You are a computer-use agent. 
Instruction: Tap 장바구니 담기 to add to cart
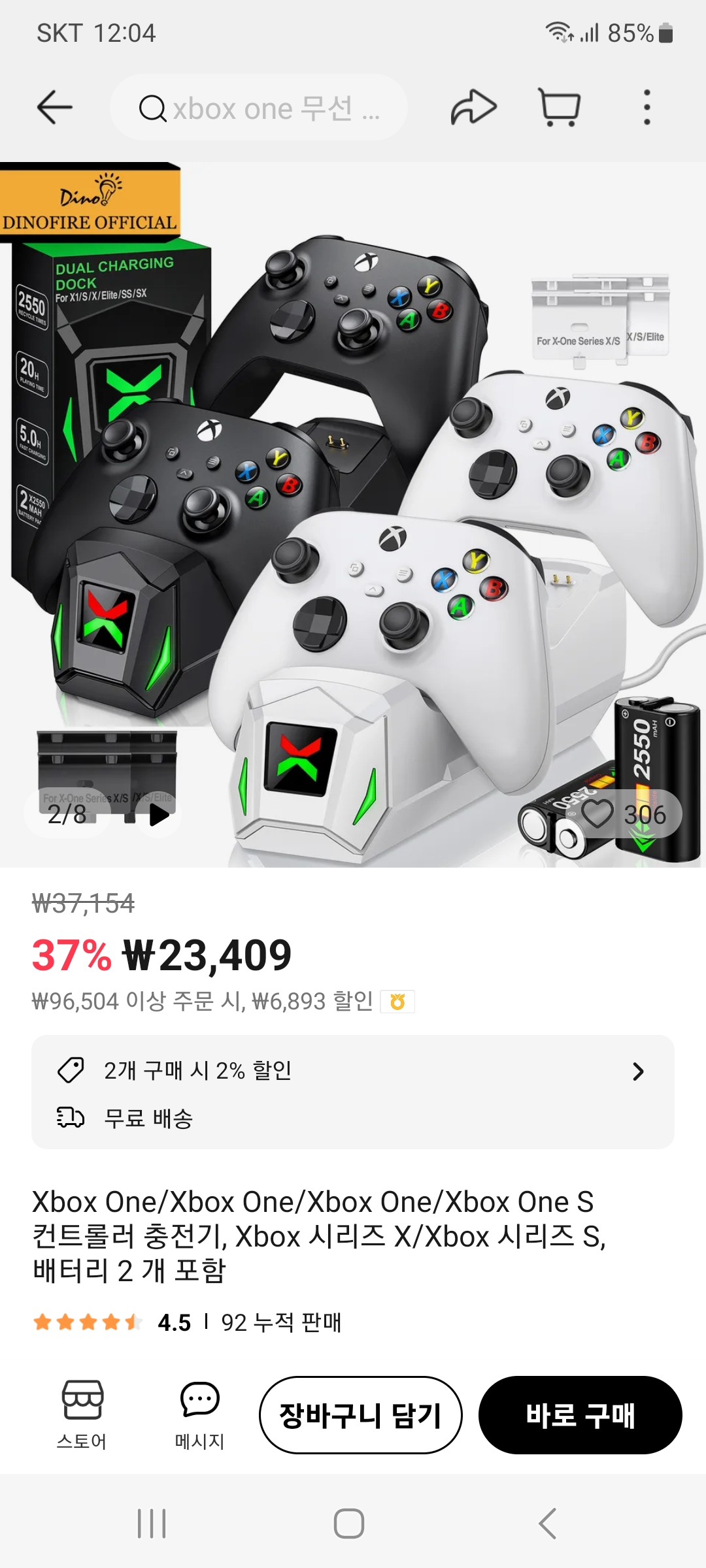361,1415
